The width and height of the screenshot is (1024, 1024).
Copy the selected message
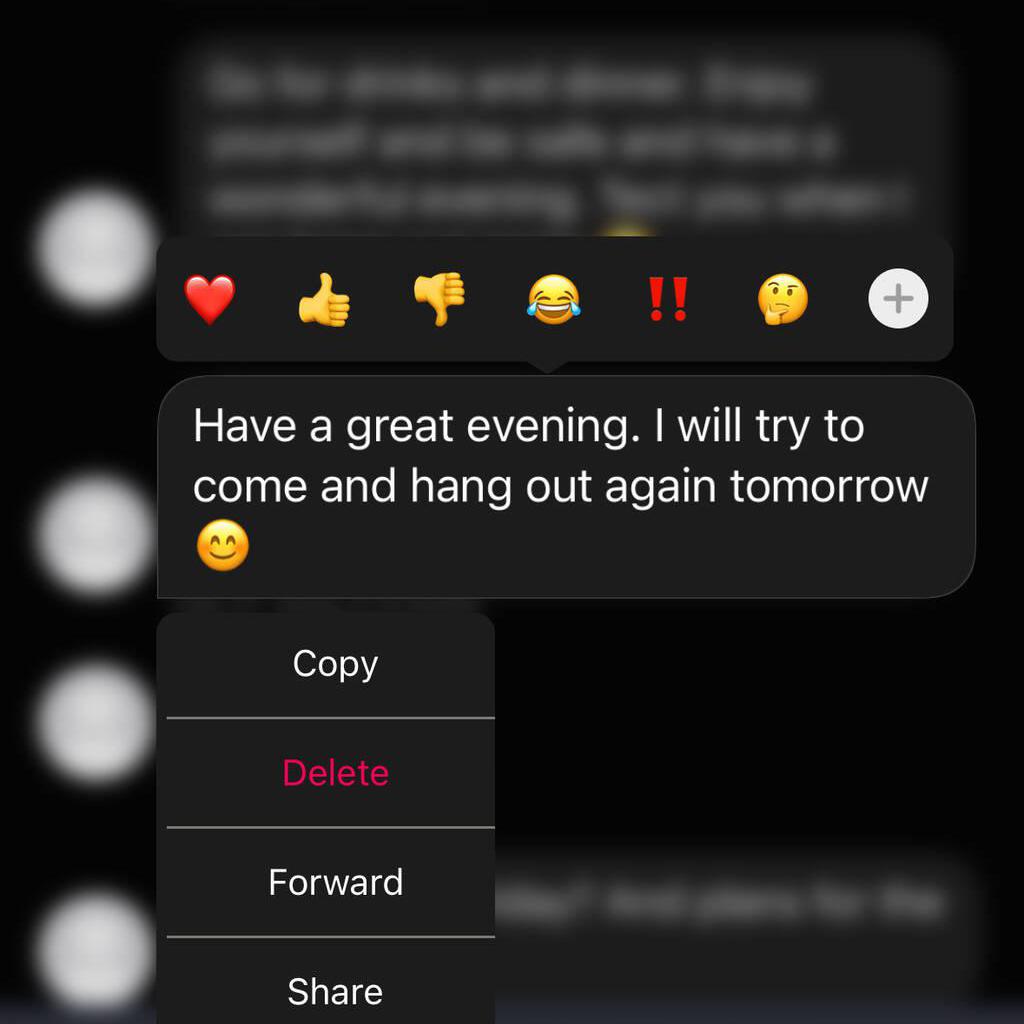click(x=335, y=664)
